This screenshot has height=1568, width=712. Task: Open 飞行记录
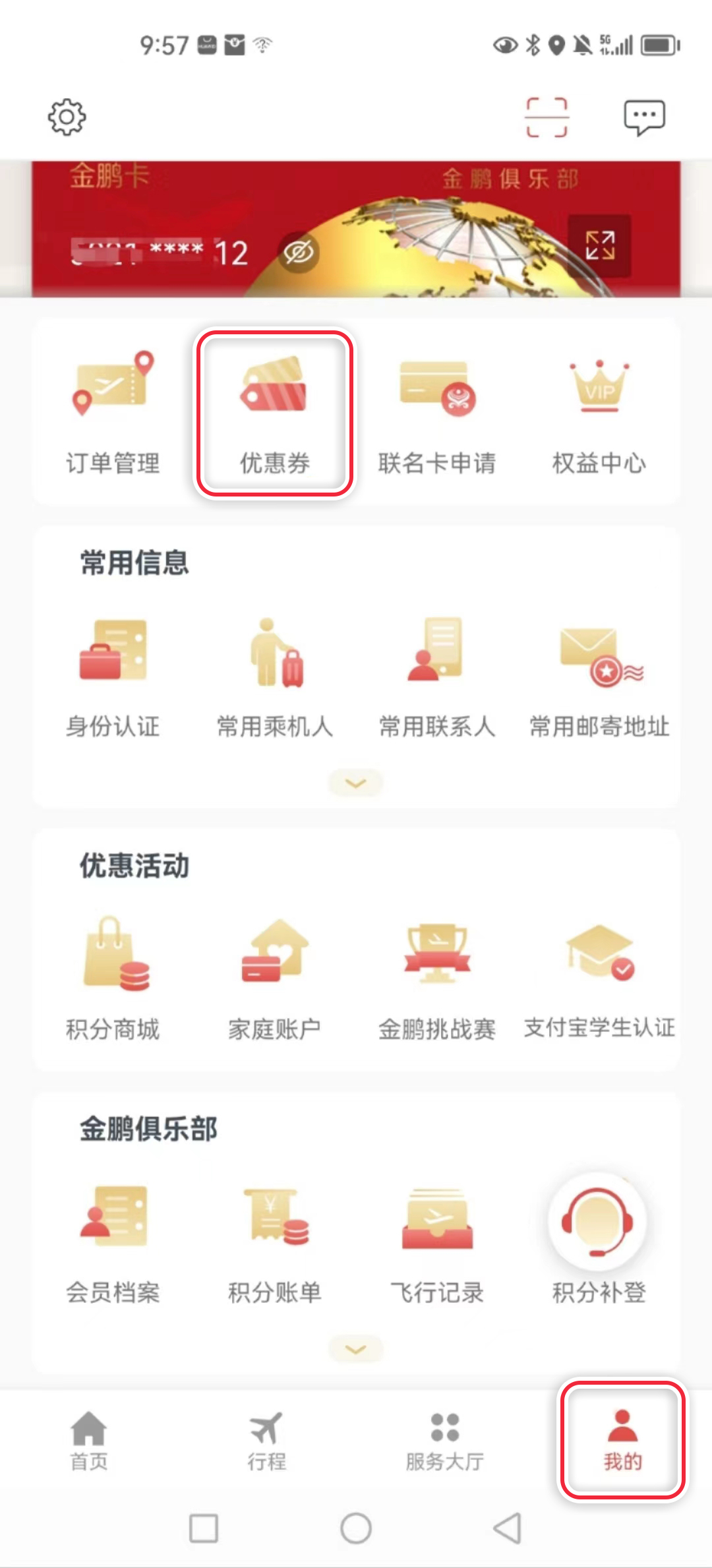tap(436, 1243)
